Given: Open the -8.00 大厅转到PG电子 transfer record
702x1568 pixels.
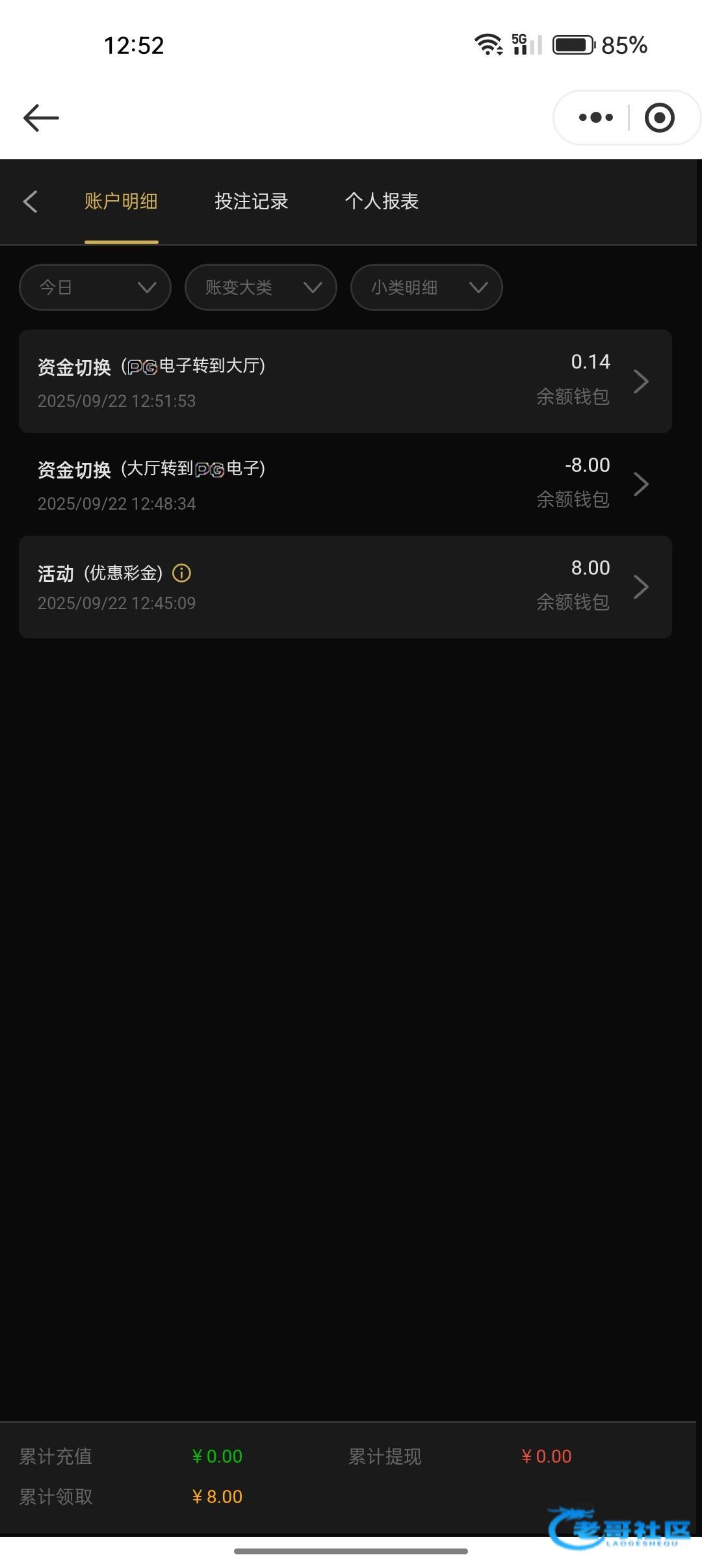Looking at the screenshot, I should point(344,484).
